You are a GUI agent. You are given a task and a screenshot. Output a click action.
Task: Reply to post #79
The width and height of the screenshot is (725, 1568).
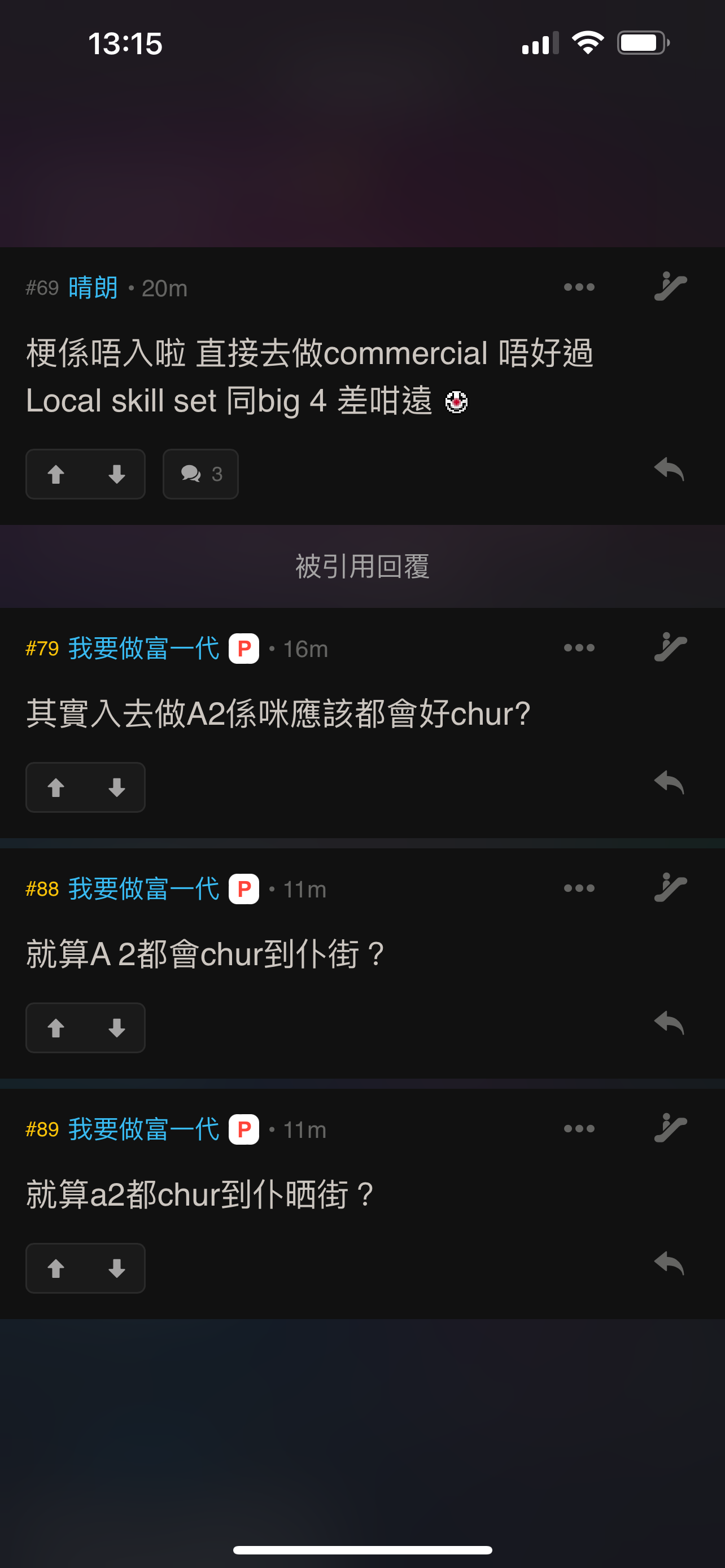coord(669,782)
